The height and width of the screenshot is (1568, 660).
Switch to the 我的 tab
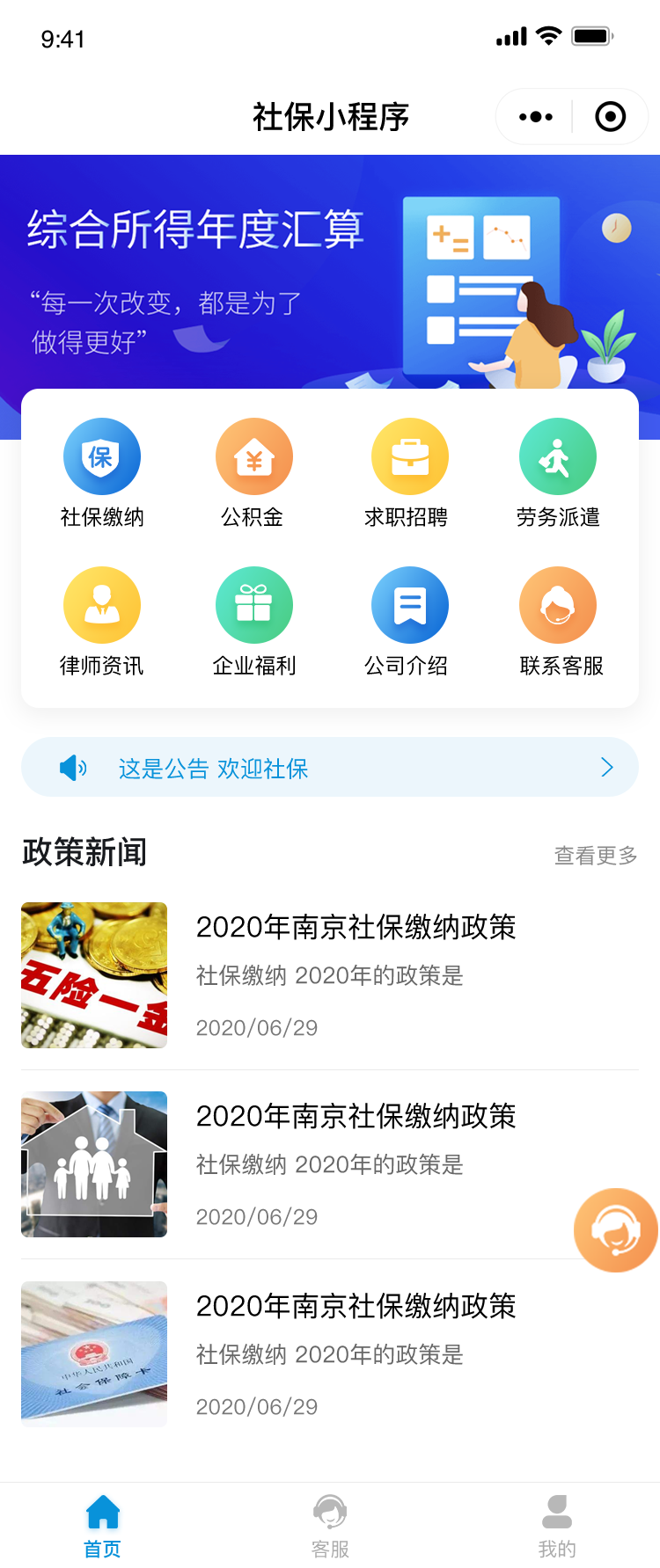[x=557, y=1526]
